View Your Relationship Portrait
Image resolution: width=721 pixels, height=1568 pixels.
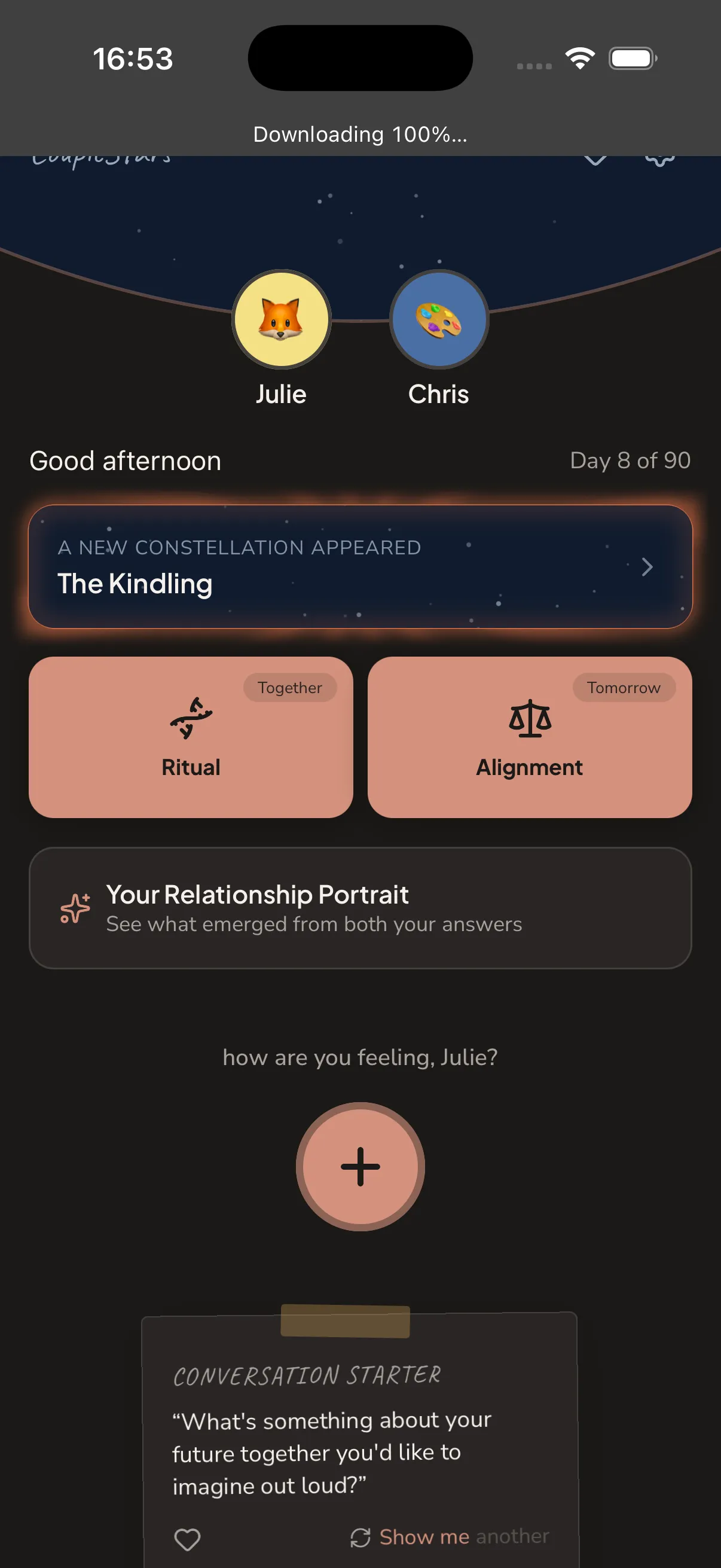360,908
